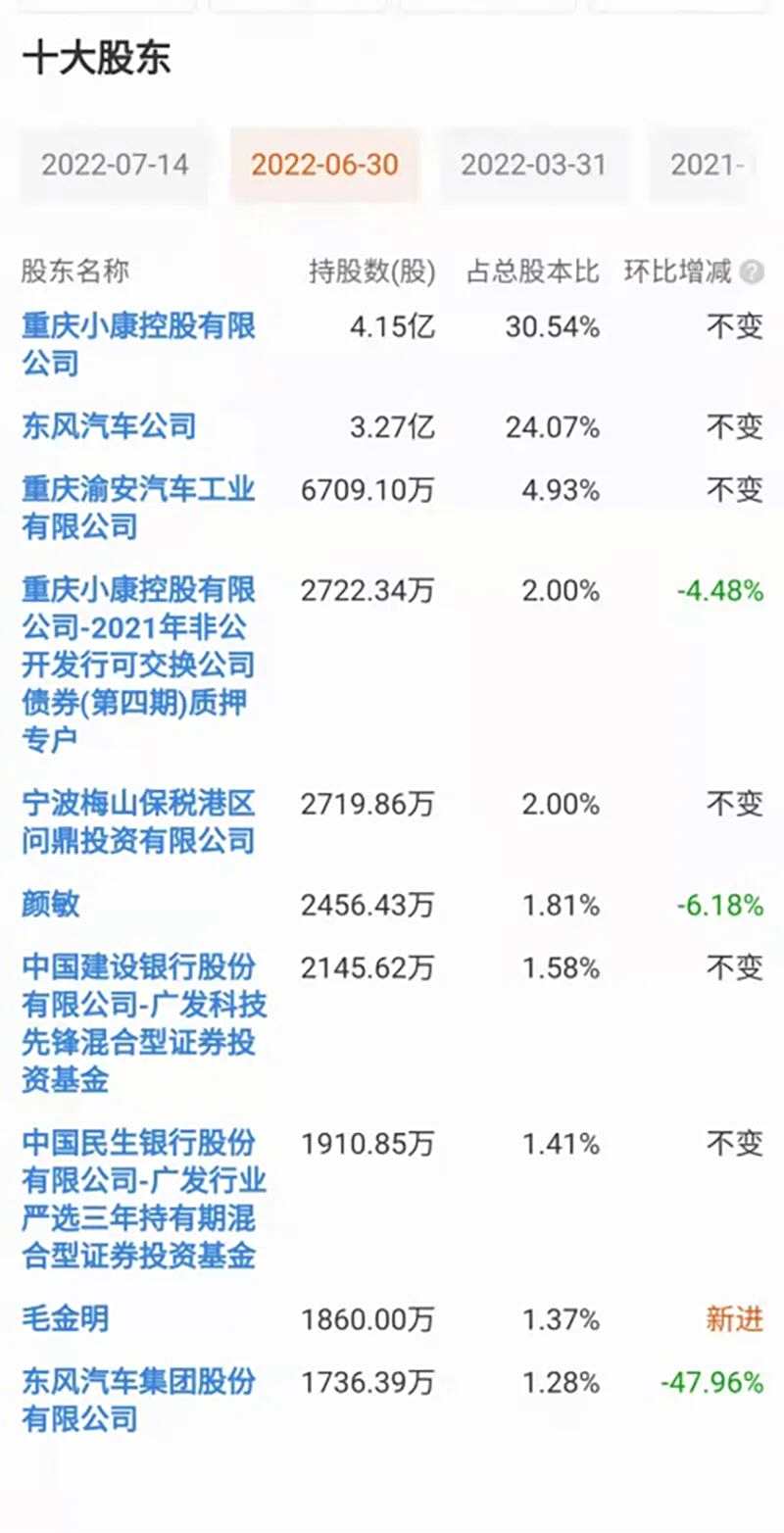
Task: Open 东风汽车集团股份有限公司 shareholder page
Action: click(x=138, y=1400)
